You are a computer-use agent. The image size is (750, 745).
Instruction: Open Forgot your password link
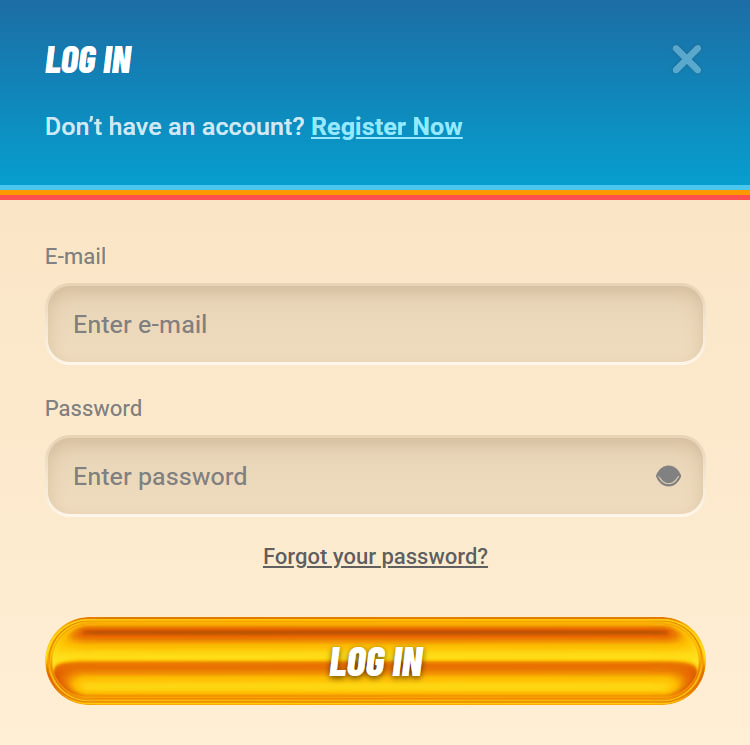click(375, 556)
